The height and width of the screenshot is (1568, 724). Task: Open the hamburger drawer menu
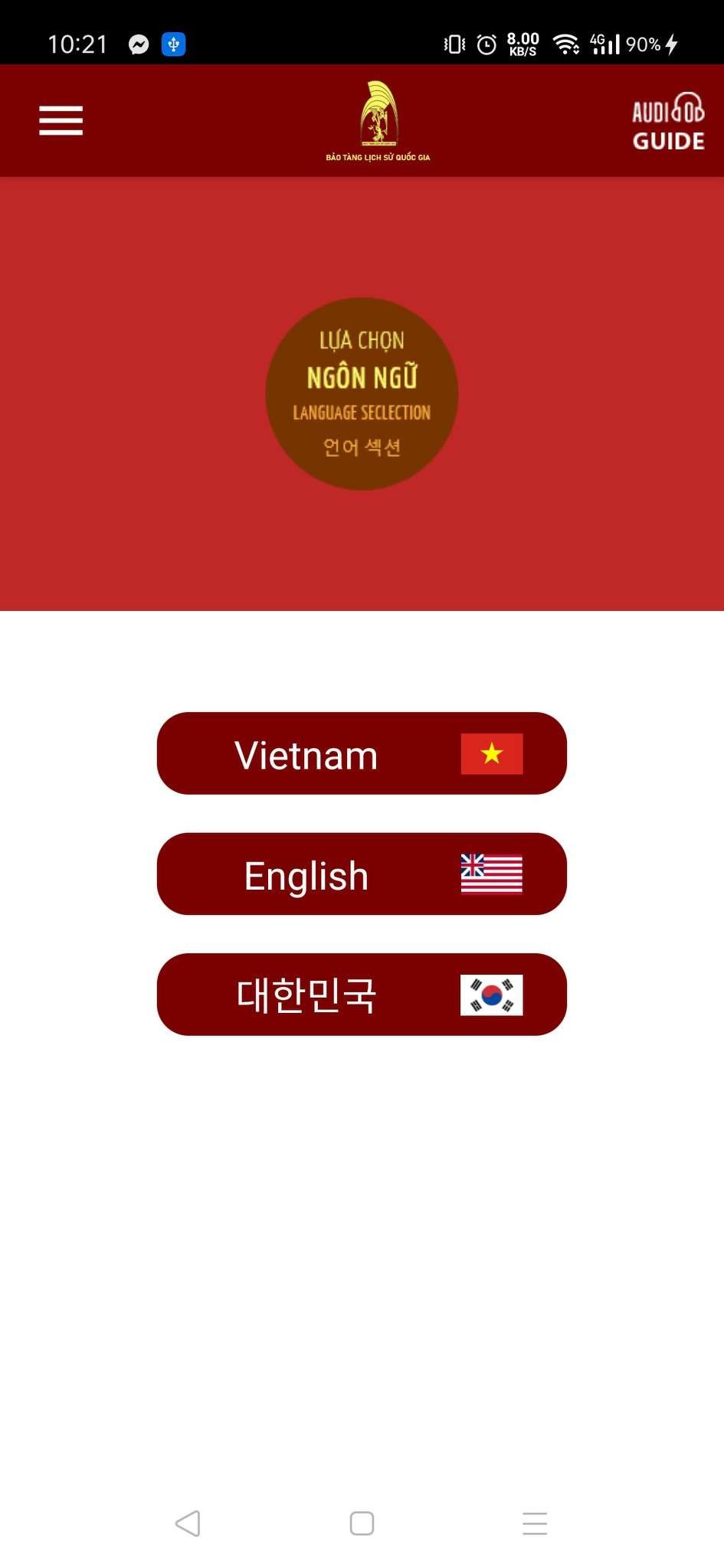(x=61, y=121)
